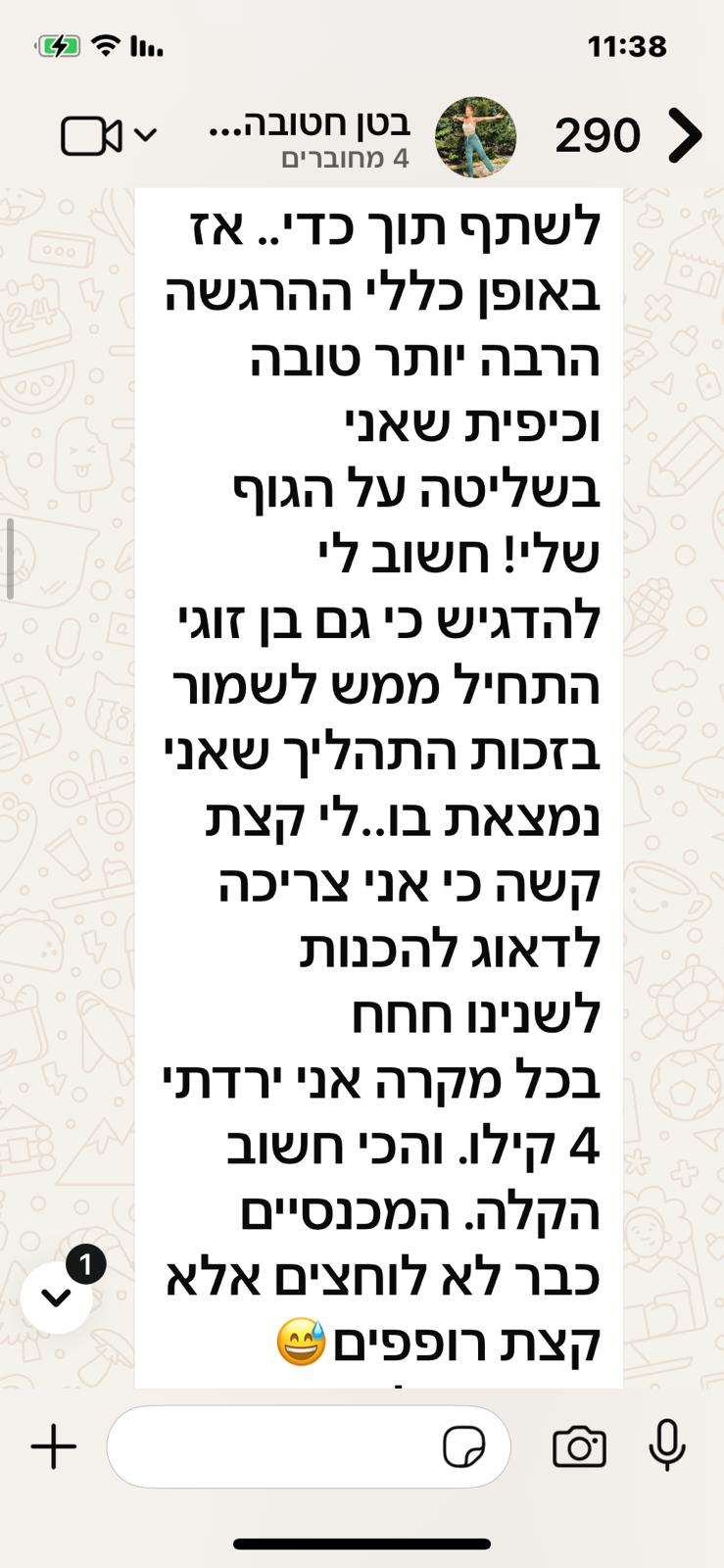Image resolution: width=724 pixels, height=1568 pixels.
Task: Open the attachment plus menu
Action: pos(54,1446)
